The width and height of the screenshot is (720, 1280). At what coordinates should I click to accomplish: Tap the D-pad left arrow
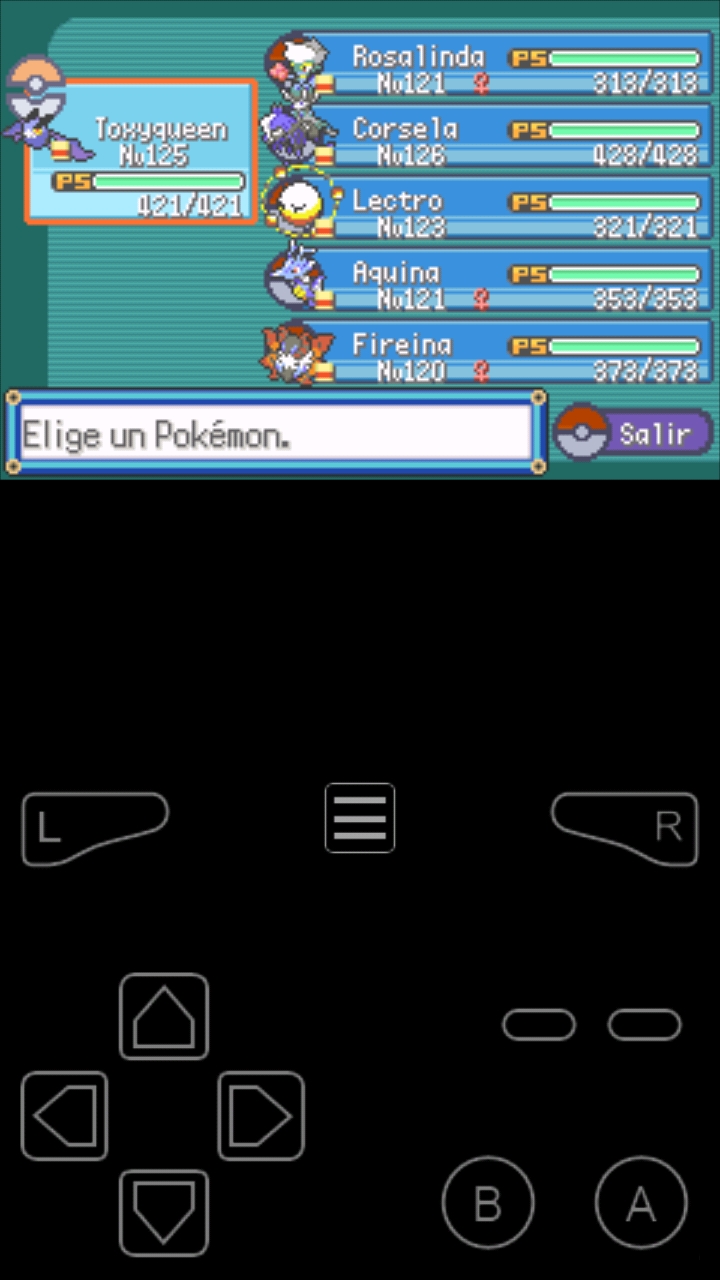pos(65,1115)
